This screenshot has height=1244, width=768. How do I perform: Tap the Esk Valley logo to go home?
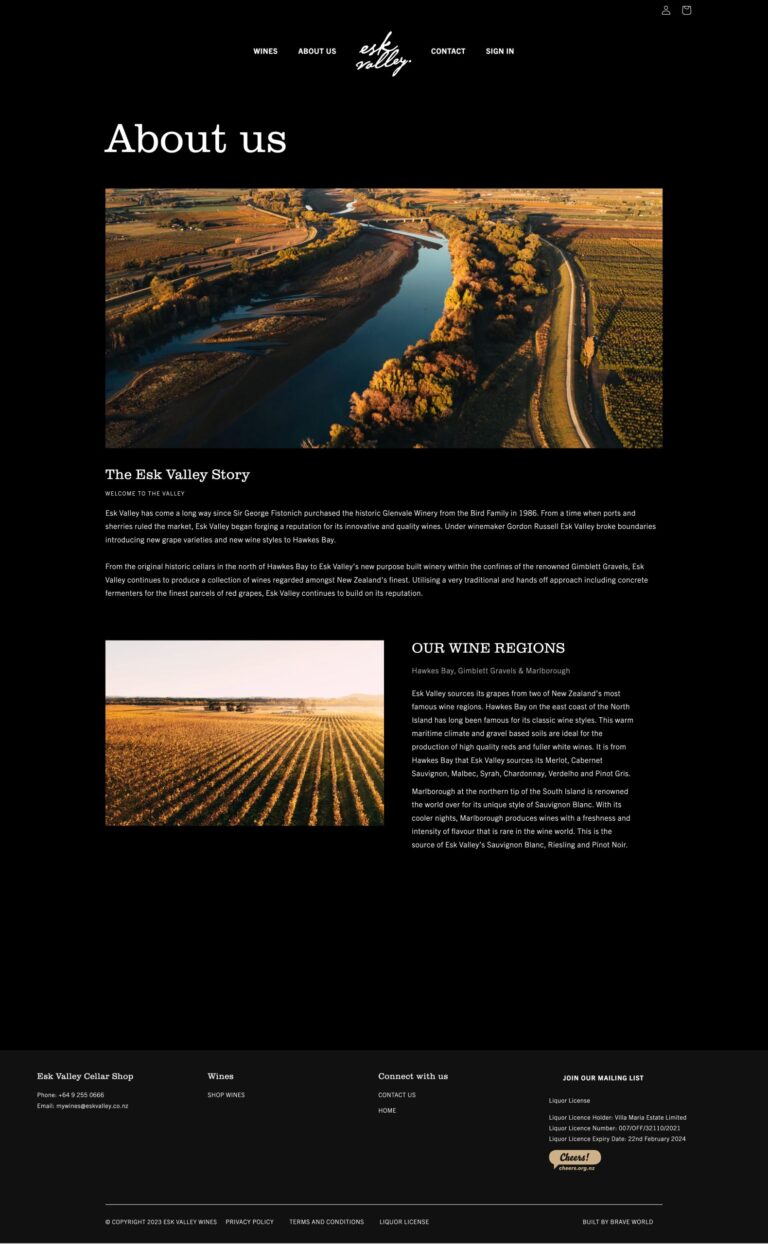click(x=383, y=53)
